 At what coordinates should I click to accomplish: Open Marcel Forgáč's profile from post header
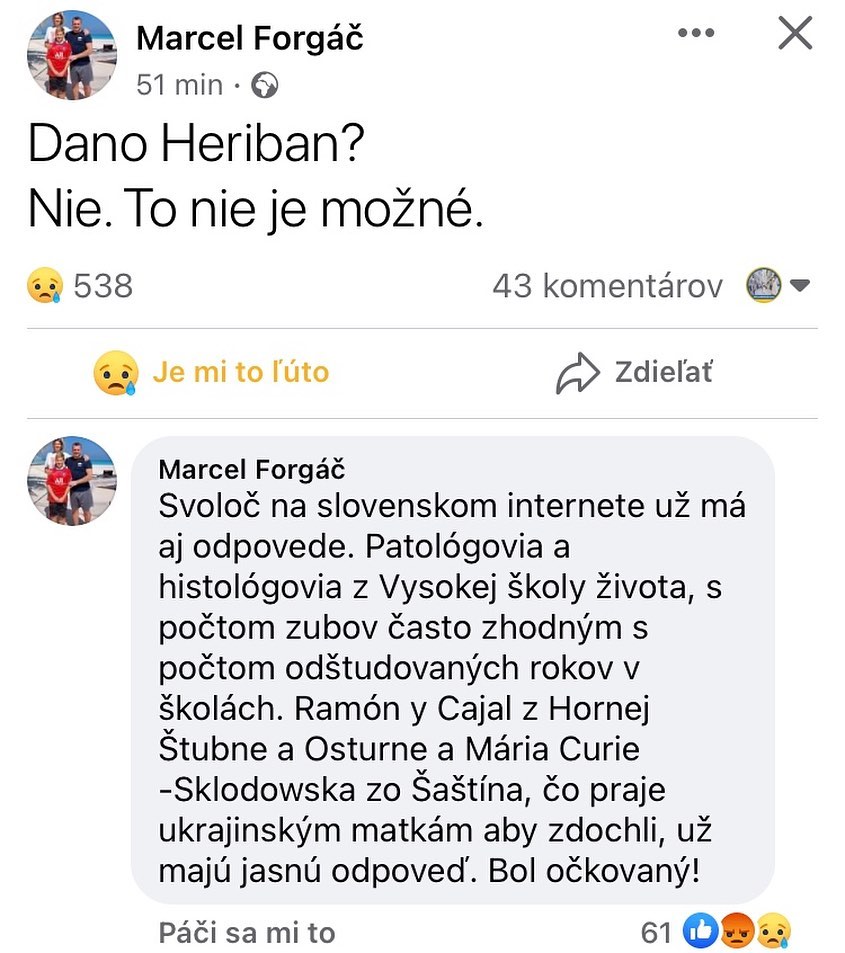pos(249,38)
